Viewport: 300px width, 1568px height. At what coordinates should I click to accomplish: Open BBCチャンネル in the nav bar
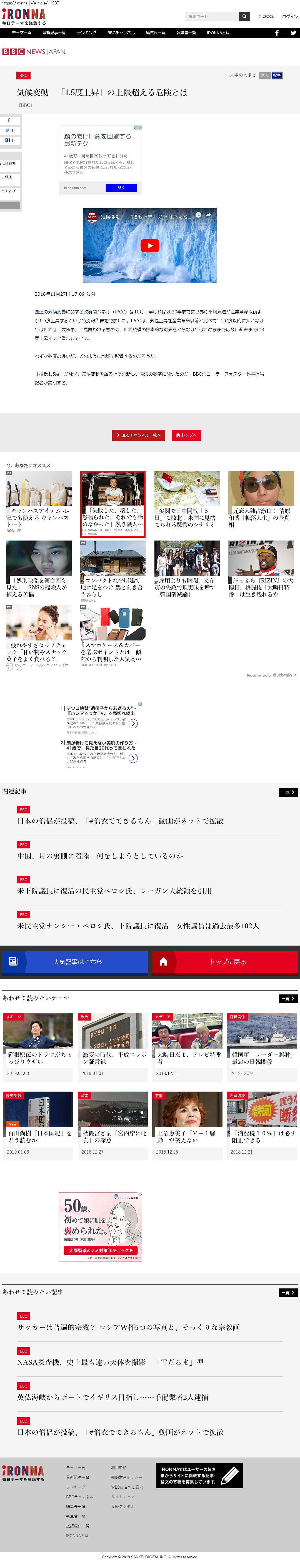tap(121, 33)
